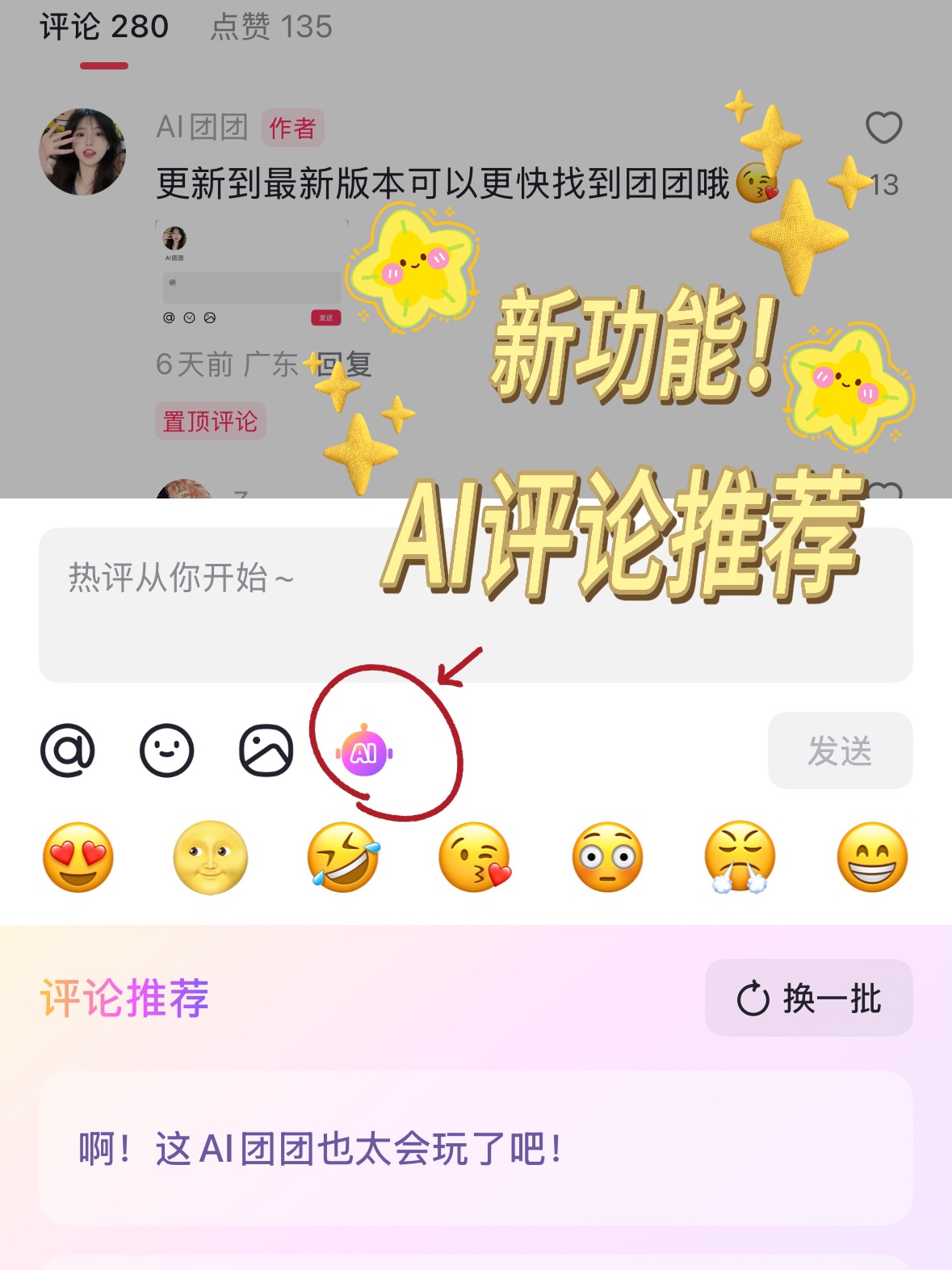The image size is (952, 1270).
Task: Tap the @ mention icon
Action: pyautogui.click(x=68, y=751)
